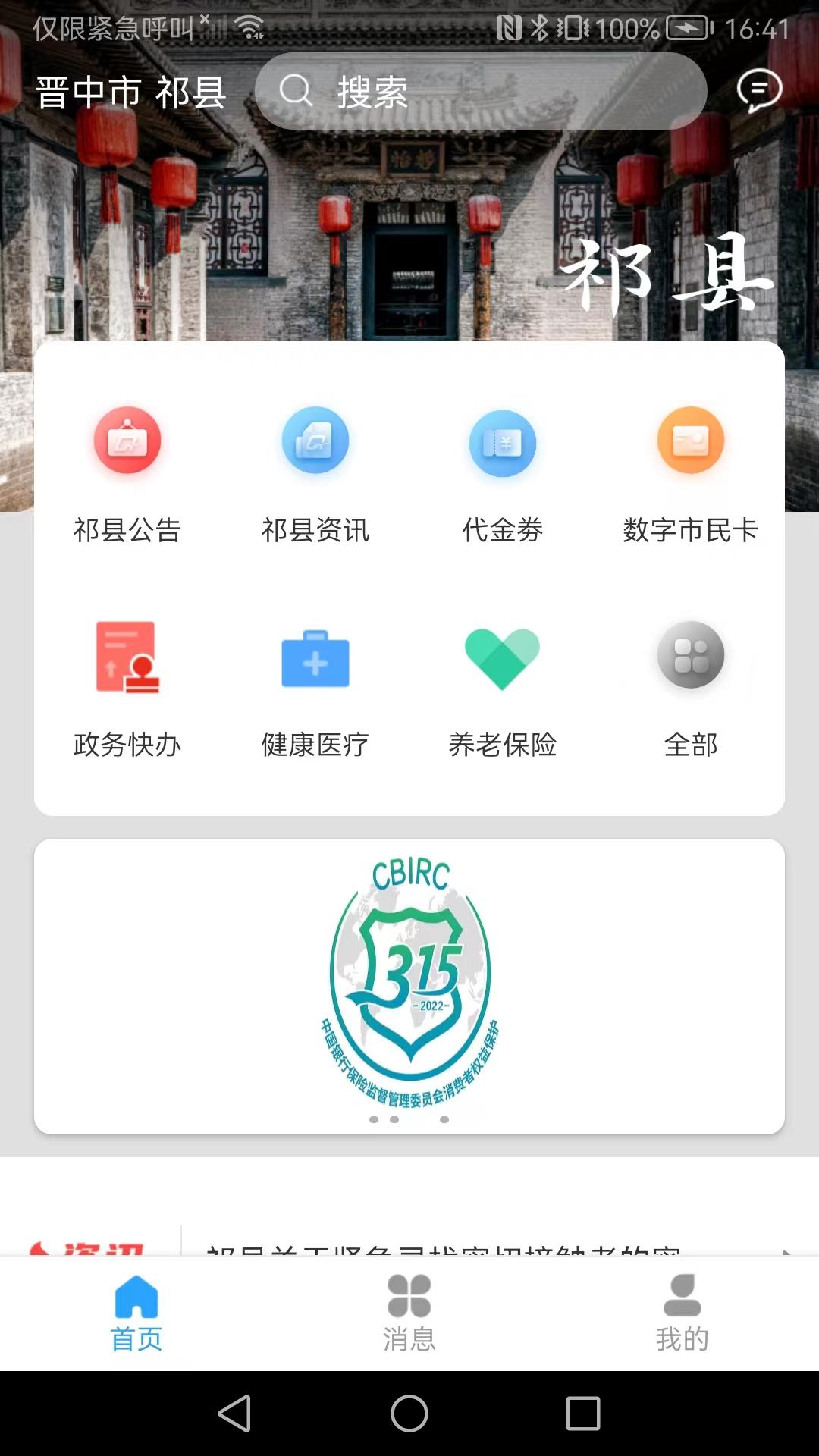Open 祁县资讯 news
Viewport: 819px width, 1456px height.
pyautogui.click(x=315, y=472)
